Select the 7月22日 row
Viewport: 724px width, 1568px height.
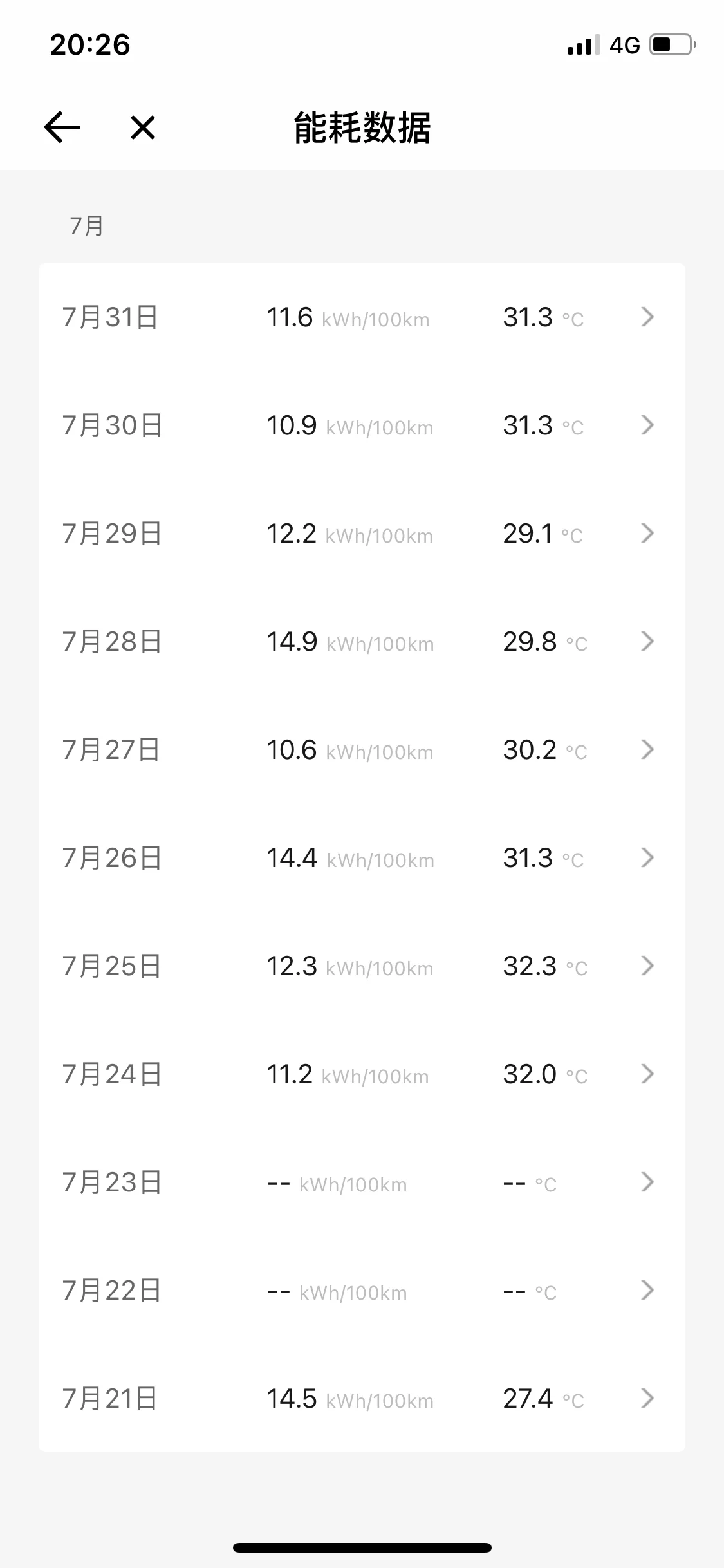[362, 1290]
